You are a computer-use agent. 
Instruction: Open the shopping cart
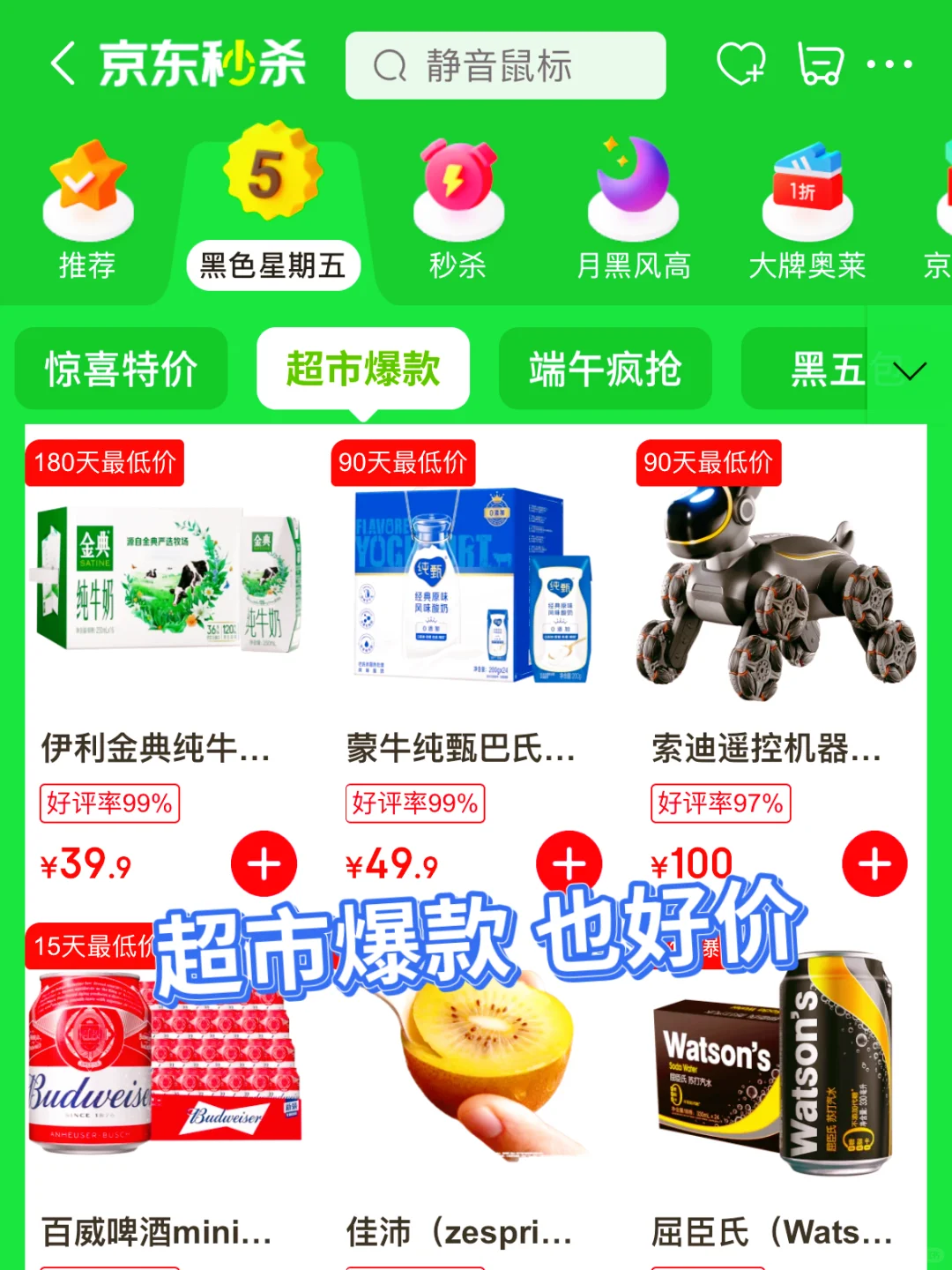coord(820,64)
